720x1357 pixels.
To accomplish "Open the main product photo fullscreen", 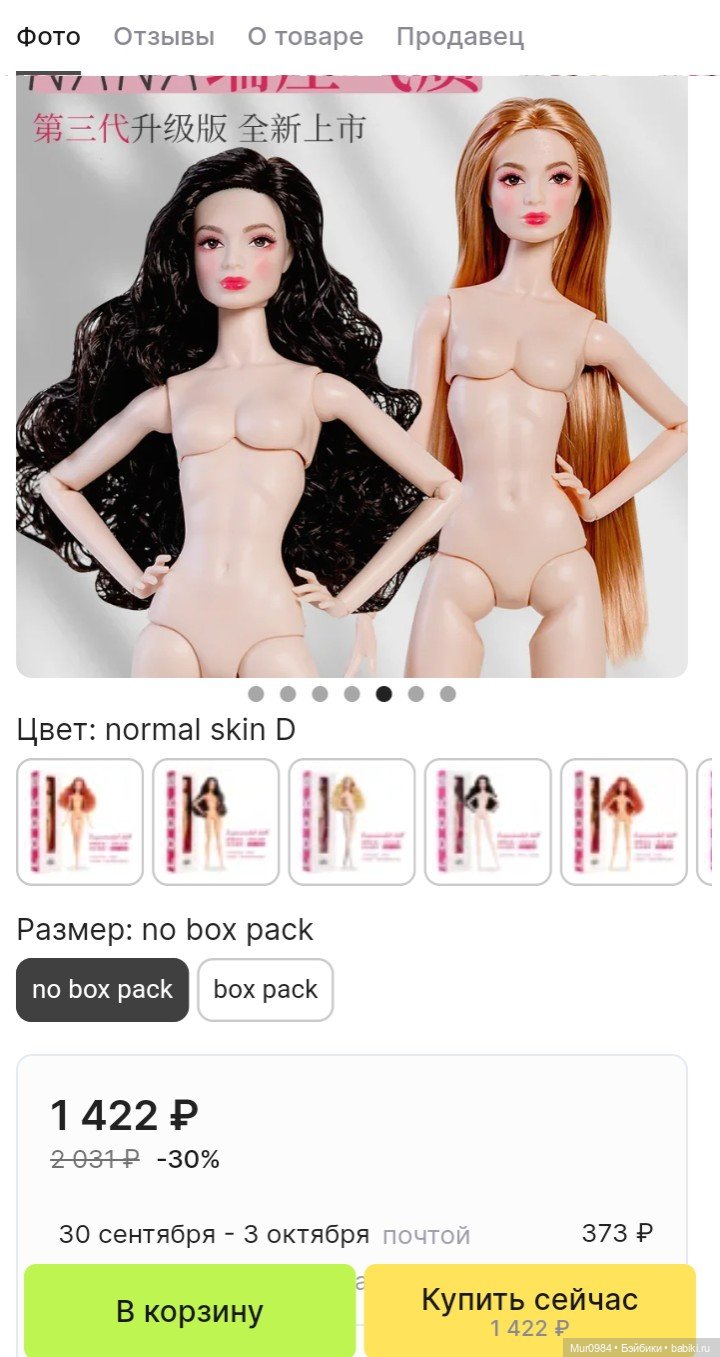I will coord(352,380).
